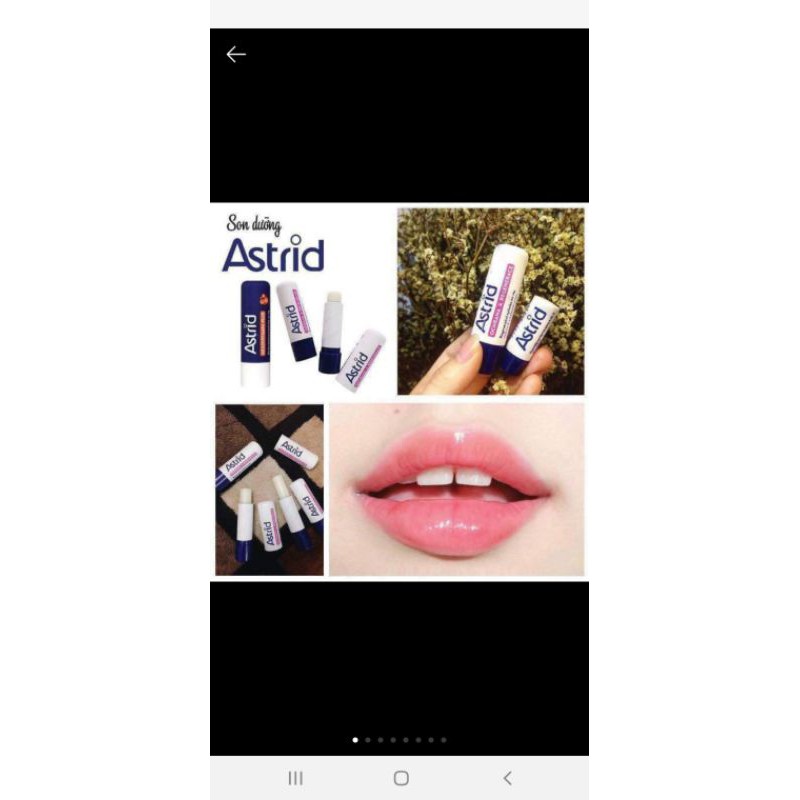The image size is (800, 800).
Task: Go to the home screen
Action: [x=401, y=777]
